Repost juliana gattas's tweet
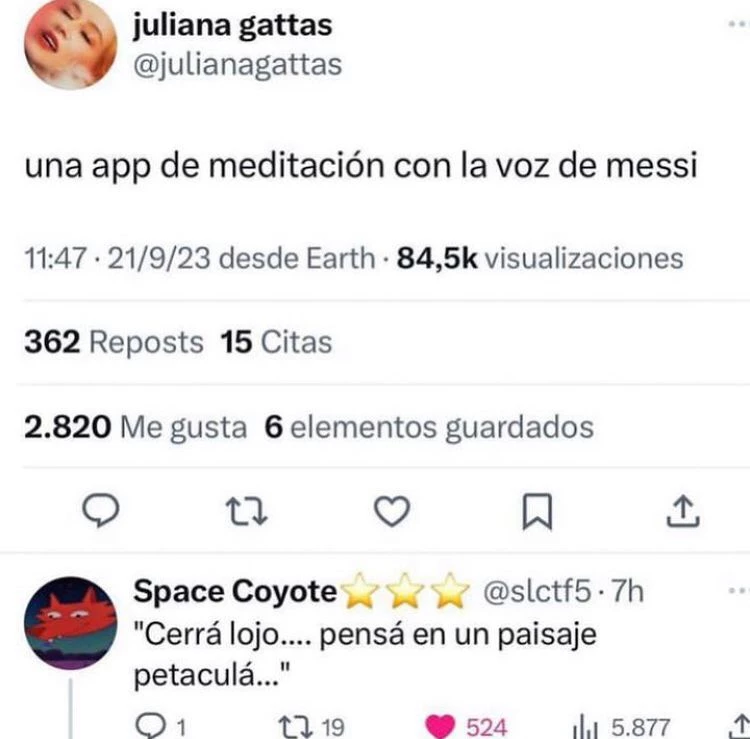The height and width of the screenshot is (739, 750). [244, 513]
